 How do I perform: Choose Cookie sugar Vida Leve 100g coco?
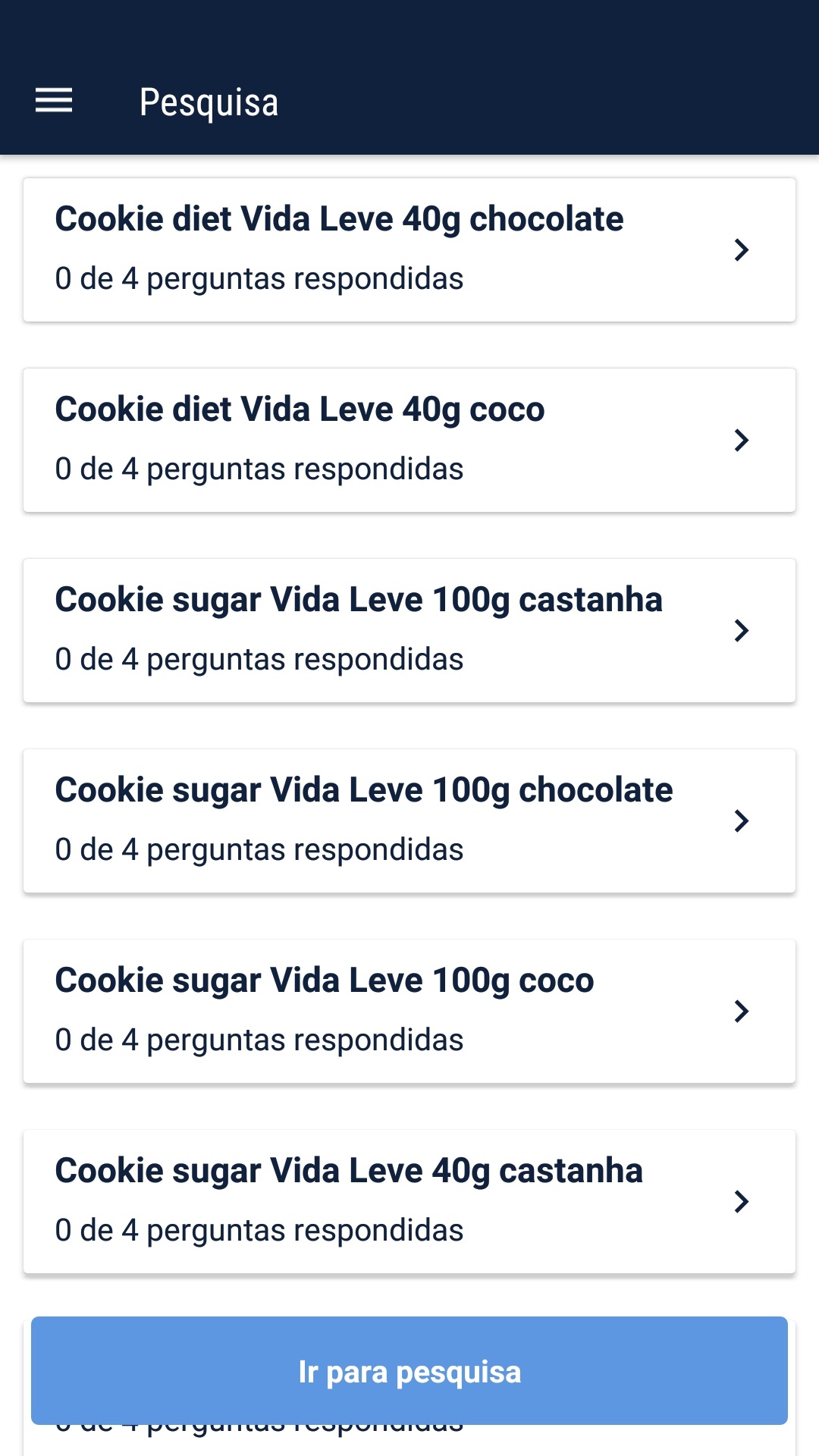point(409,1011)
